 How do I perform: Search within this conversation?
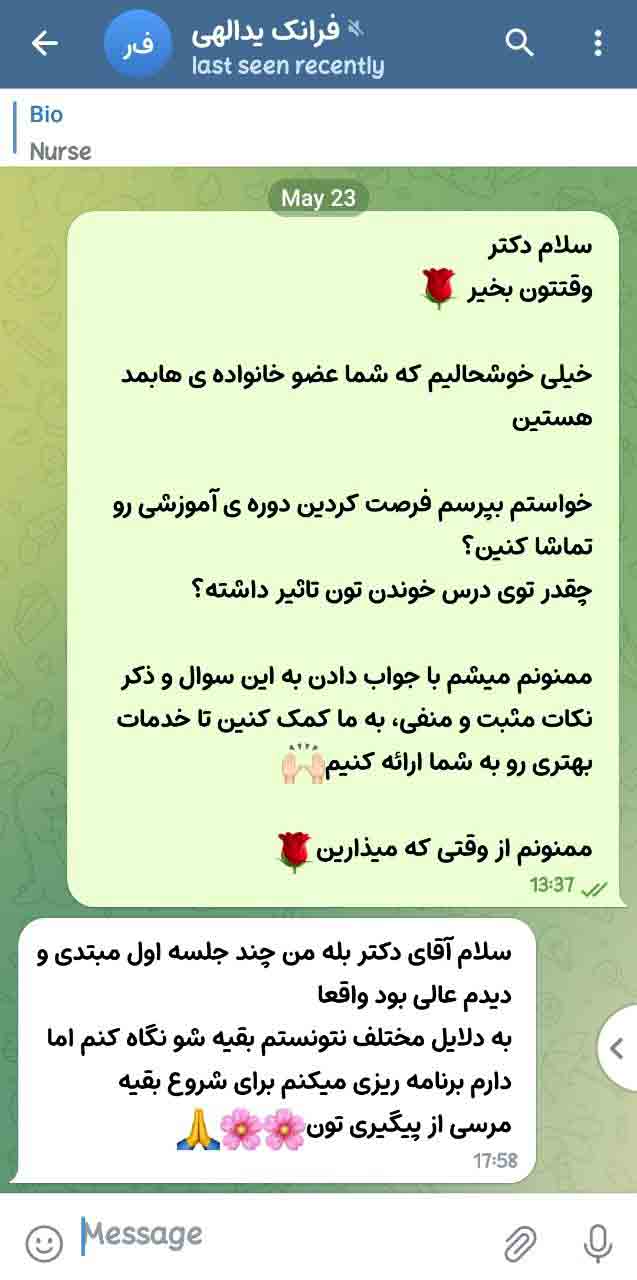pyautogui.click(x=520, y=43)
